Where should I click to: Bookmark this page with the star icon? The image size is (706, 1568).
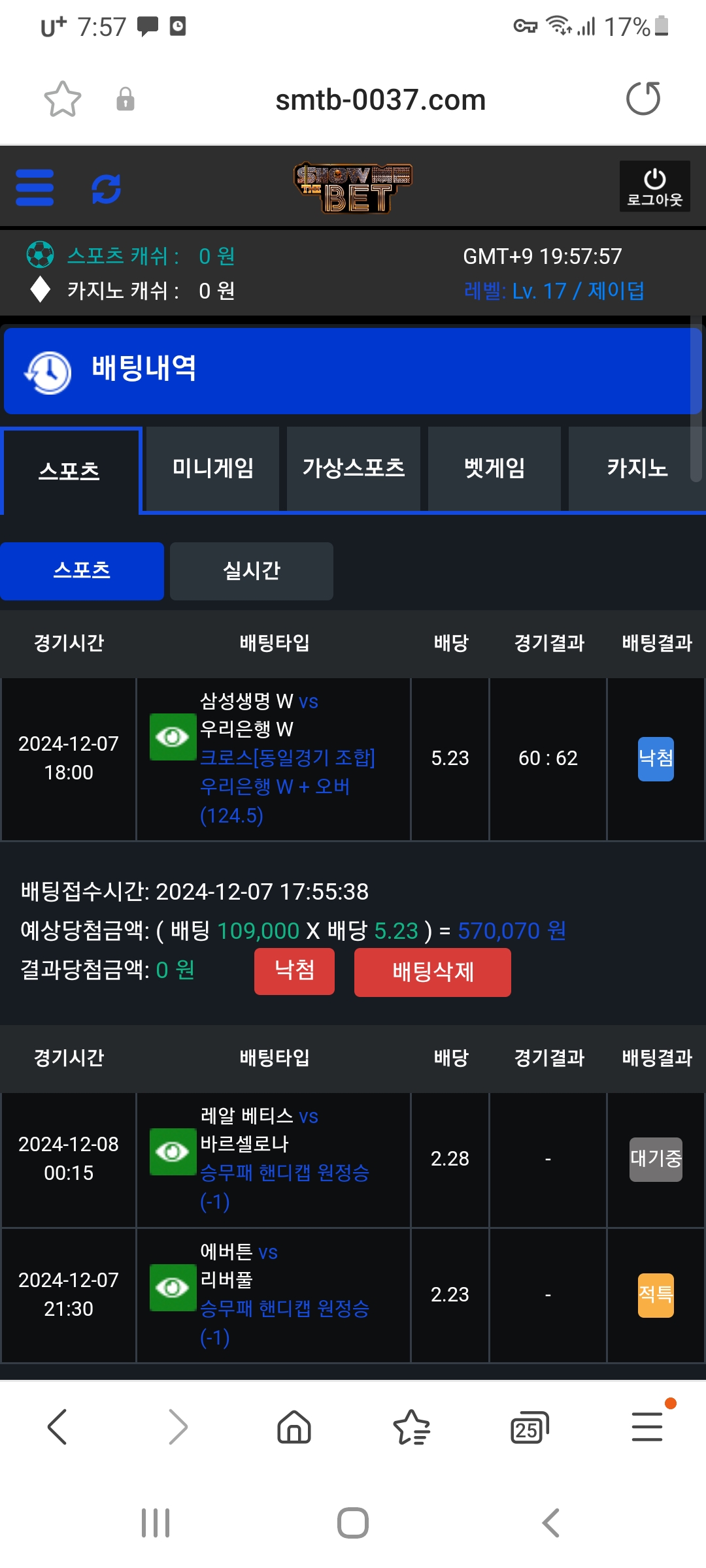point(63,99)
